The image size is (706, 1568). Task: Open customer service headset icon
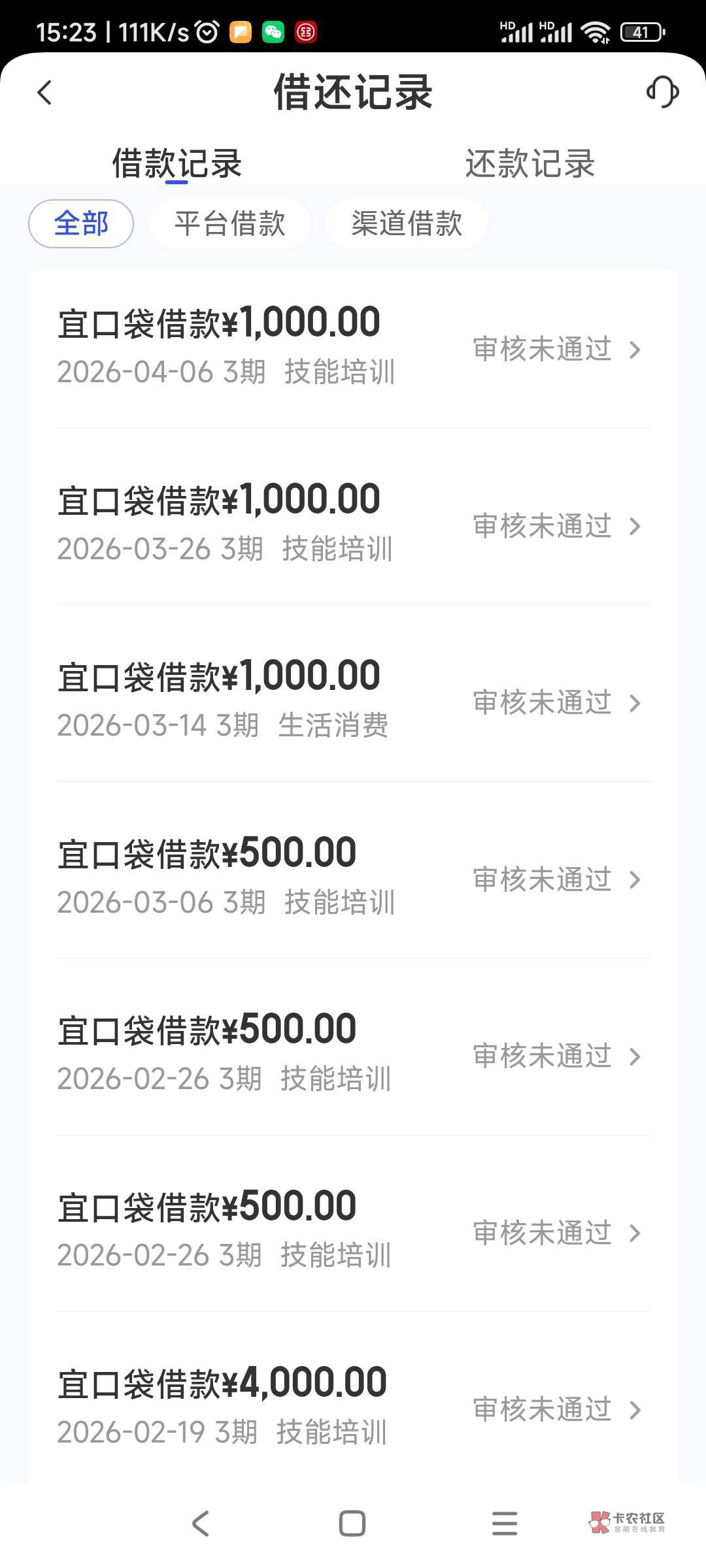(662, 91)
